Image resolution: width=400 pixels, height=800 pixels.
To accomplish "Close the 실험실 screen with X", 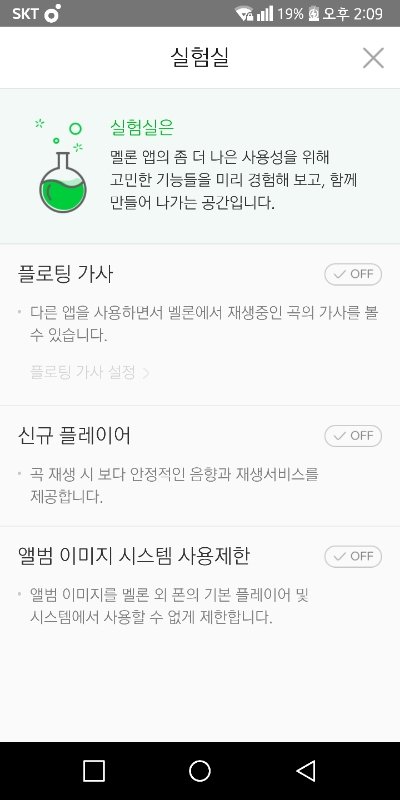I will [x=373, y=58].
